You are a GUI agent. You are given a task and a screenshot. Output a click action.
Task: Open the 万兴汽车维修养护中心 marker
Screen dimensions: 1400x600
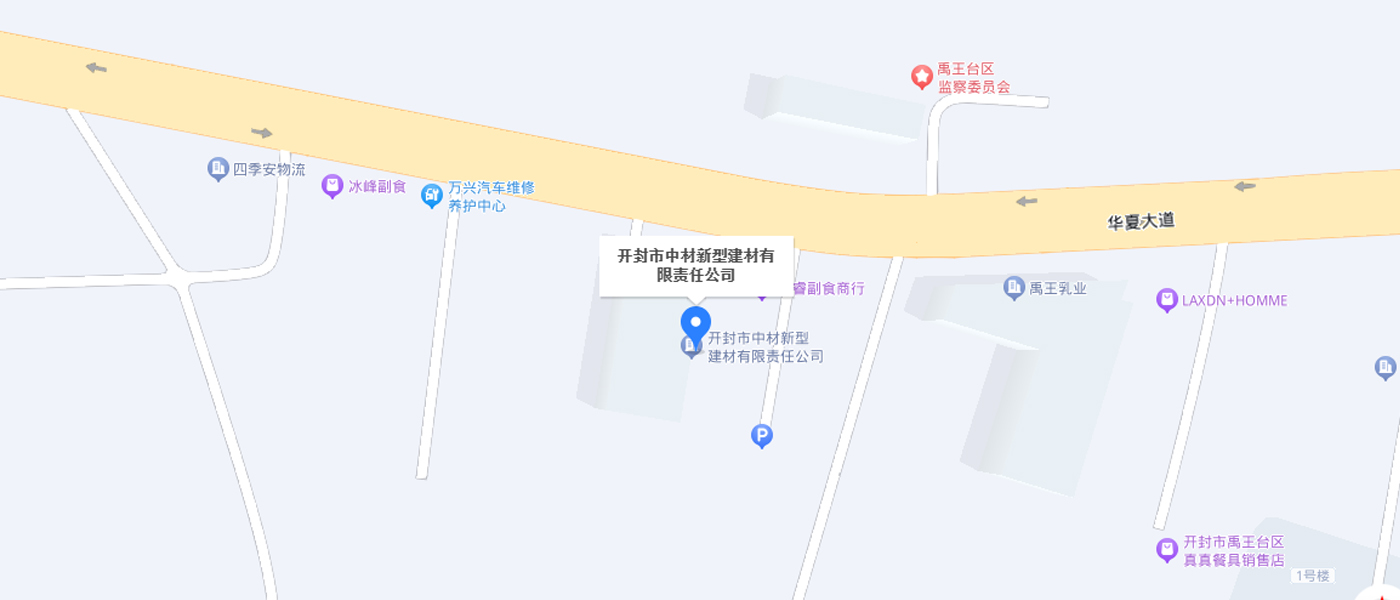[432, 195]
